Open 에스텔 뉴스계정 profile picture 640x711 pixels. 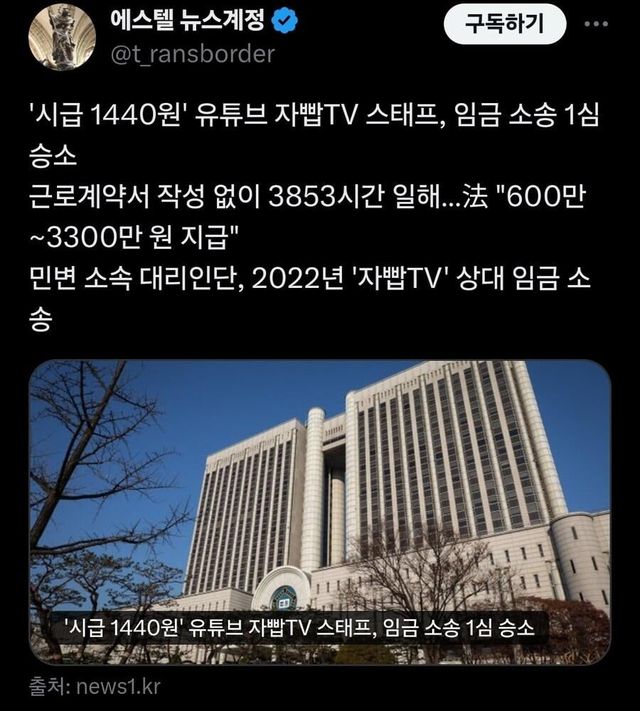click(61, 38)
